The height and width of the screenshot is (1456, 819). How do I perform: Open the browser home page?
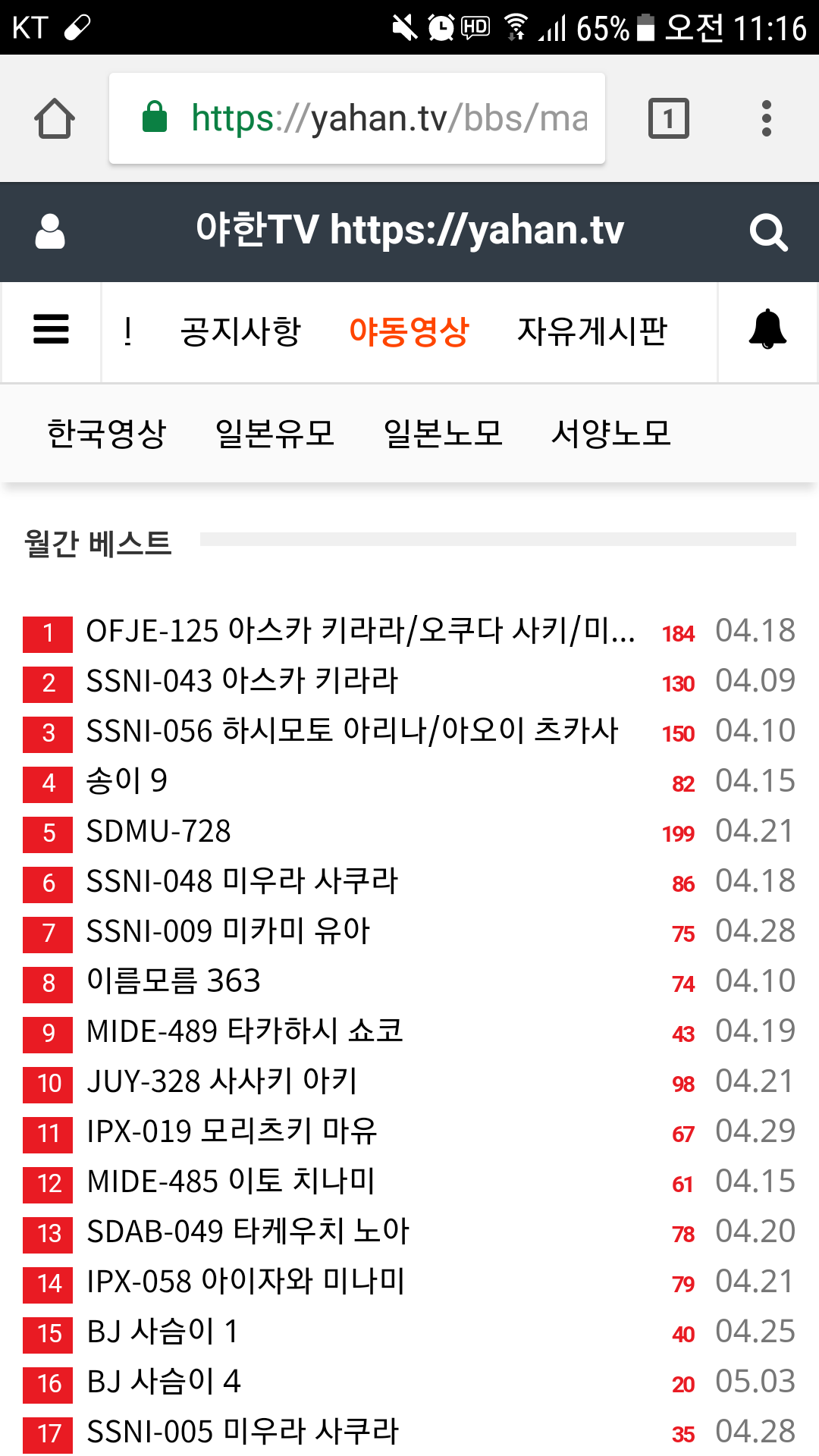pyautogui.click(x=55, y=118)
